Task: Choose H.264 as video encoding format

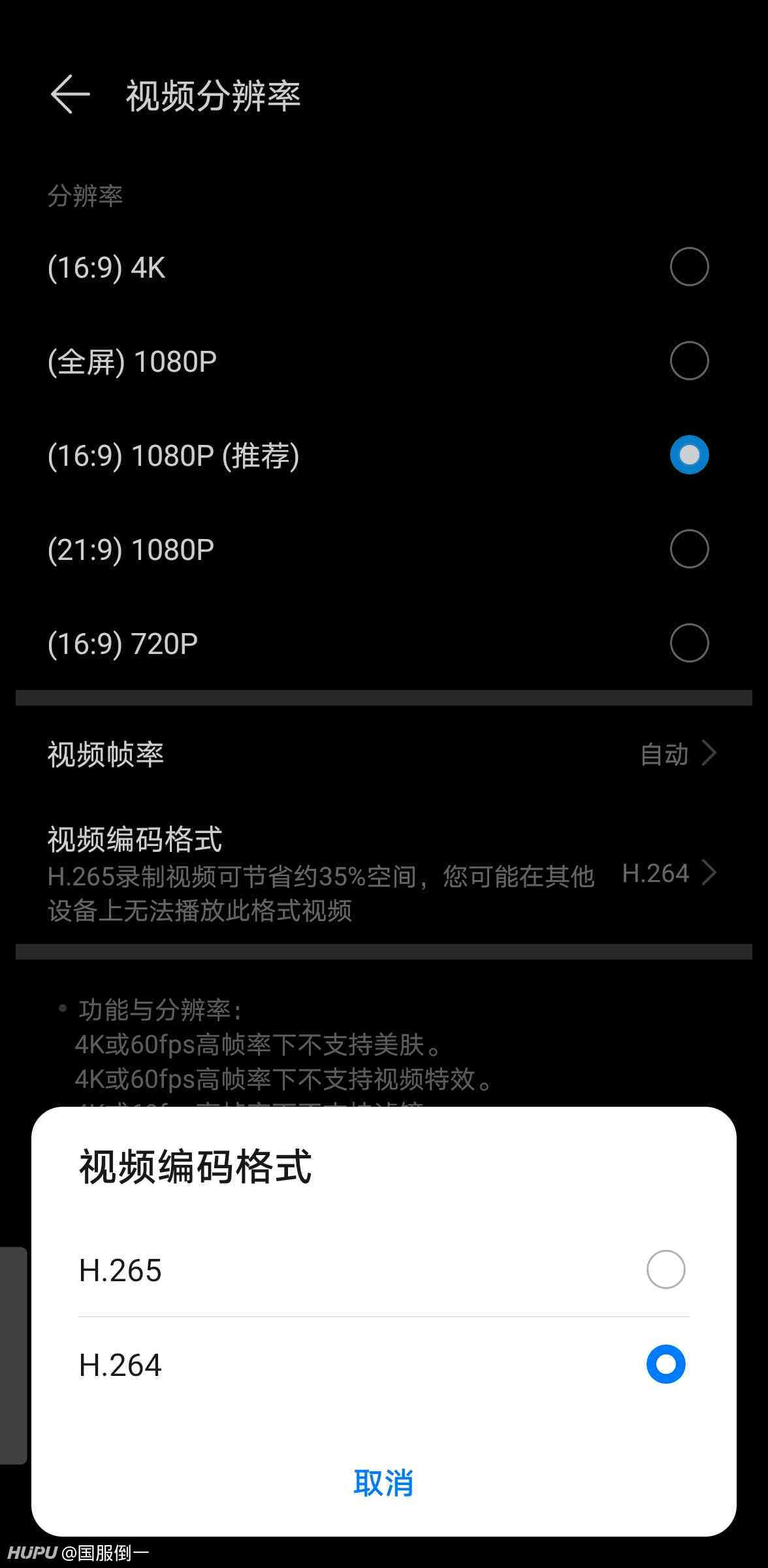Action: click(x=383, y=1364)
